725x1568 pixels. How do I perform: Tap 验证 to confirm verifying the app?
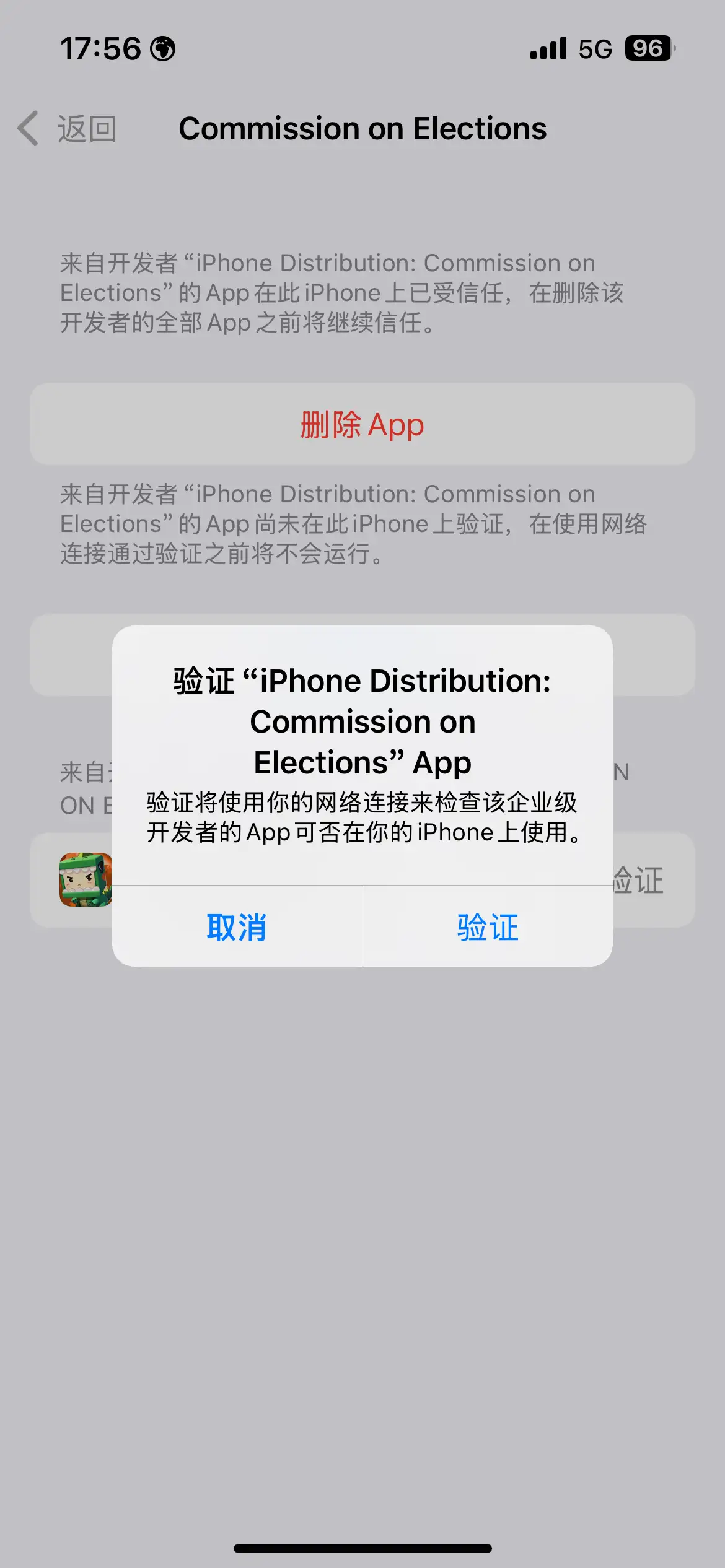[487, 927]
